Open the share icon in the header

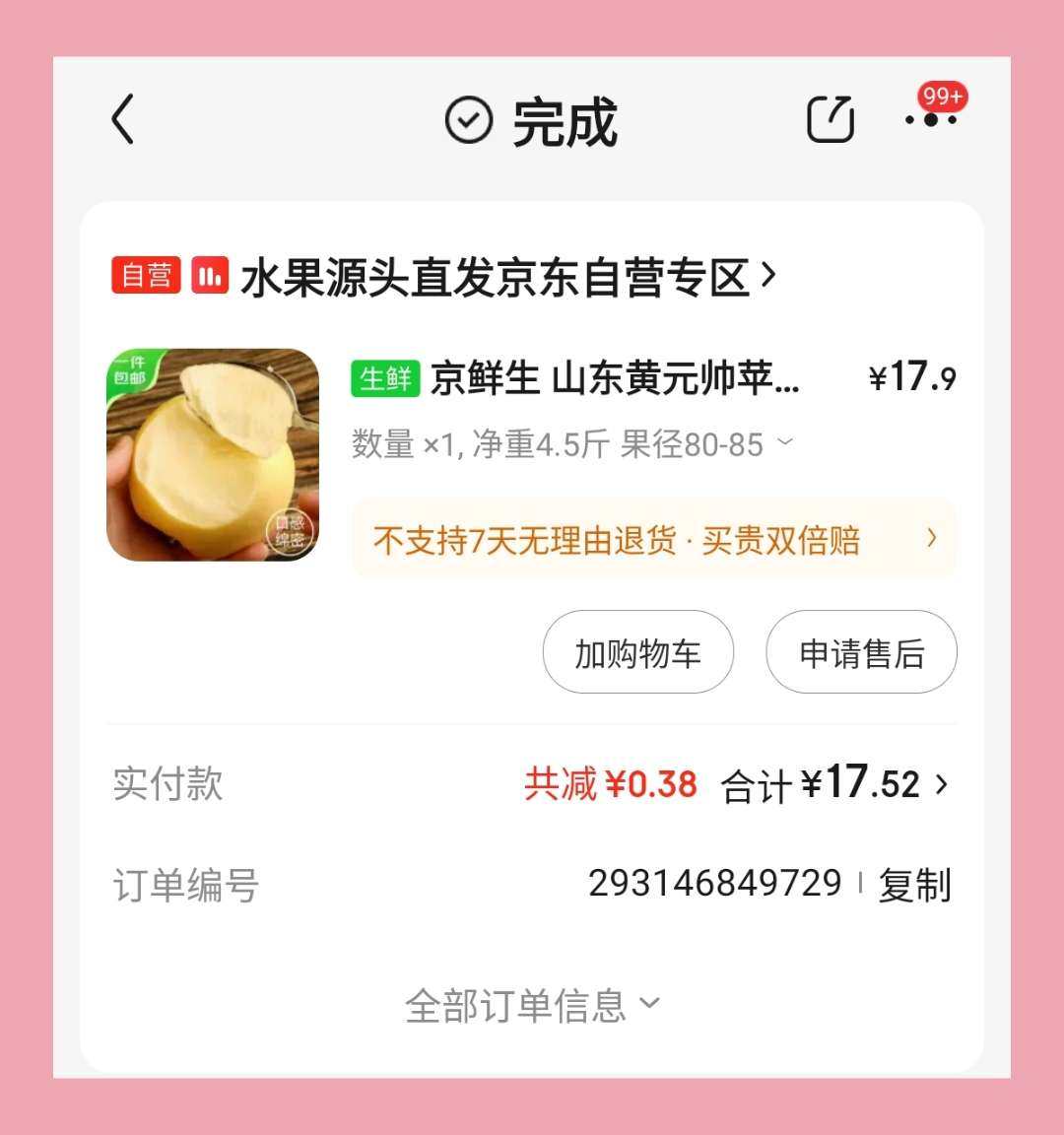pos(831,117)
